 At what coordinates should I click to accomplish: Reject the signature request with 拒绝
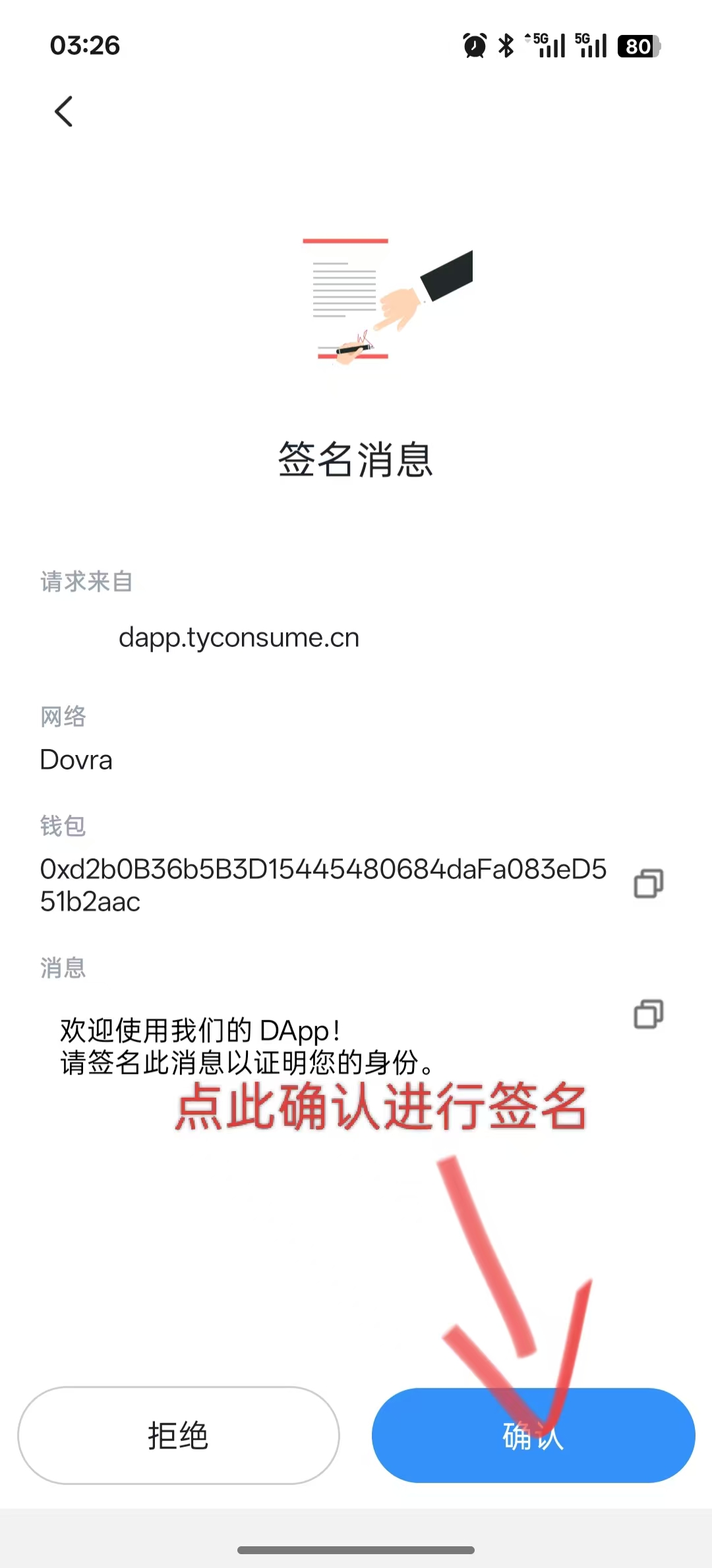(178, 1436)
